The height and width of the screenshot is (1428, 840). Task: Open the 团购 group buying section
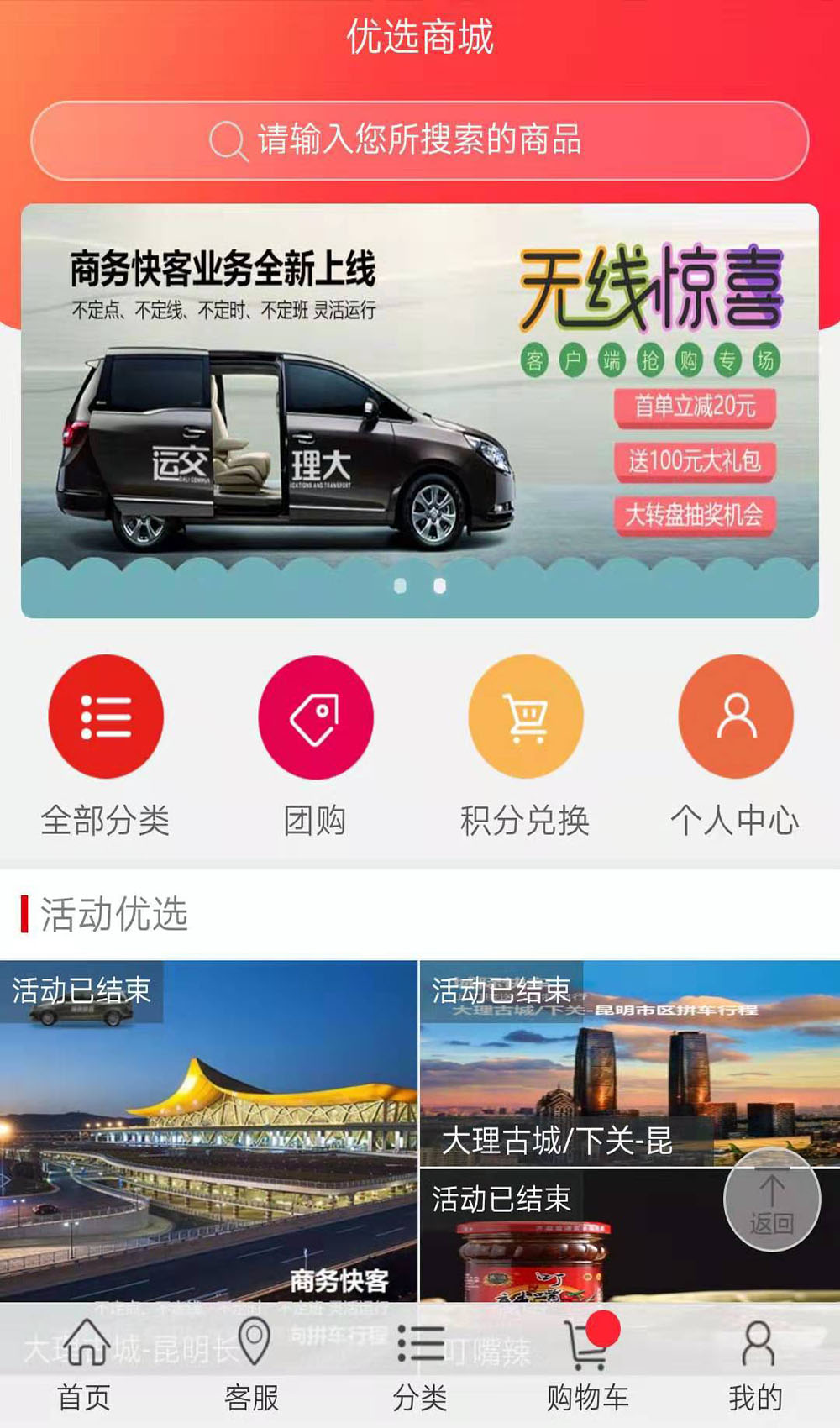click(316, 747)
